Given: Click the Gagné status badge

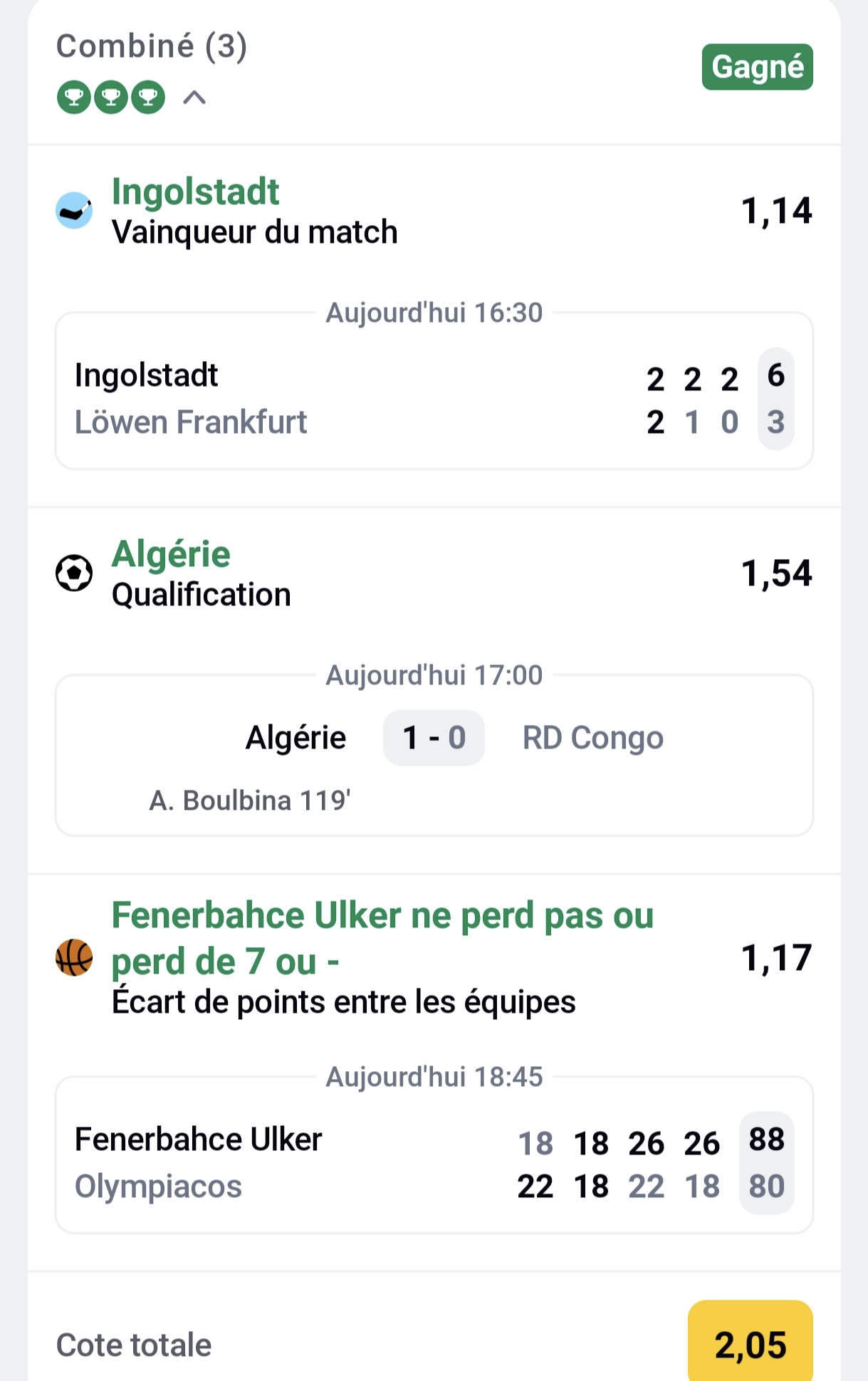Looking at the screenshot, I should [757, 66].
